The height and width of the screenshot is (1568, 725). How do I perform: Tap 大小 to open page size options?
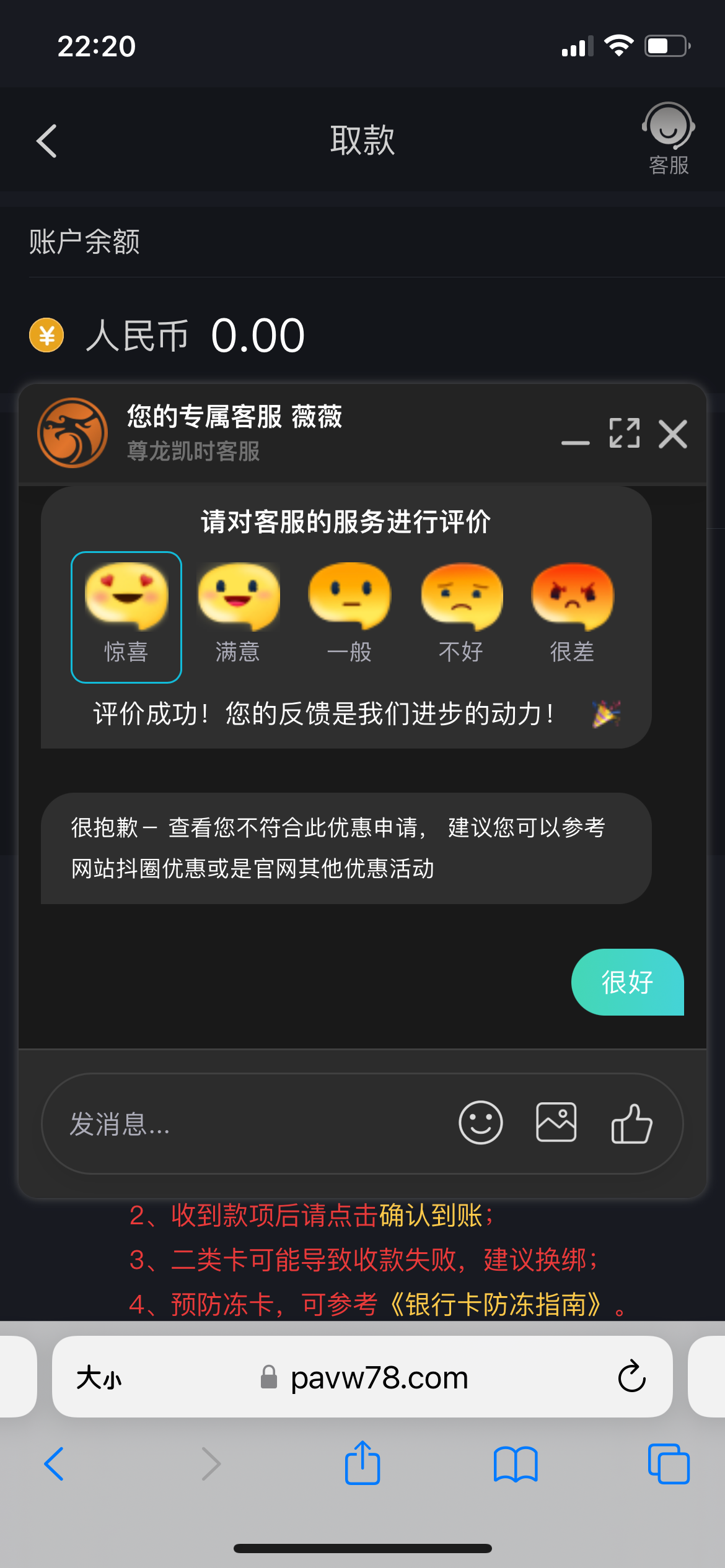pos(99,1377)
